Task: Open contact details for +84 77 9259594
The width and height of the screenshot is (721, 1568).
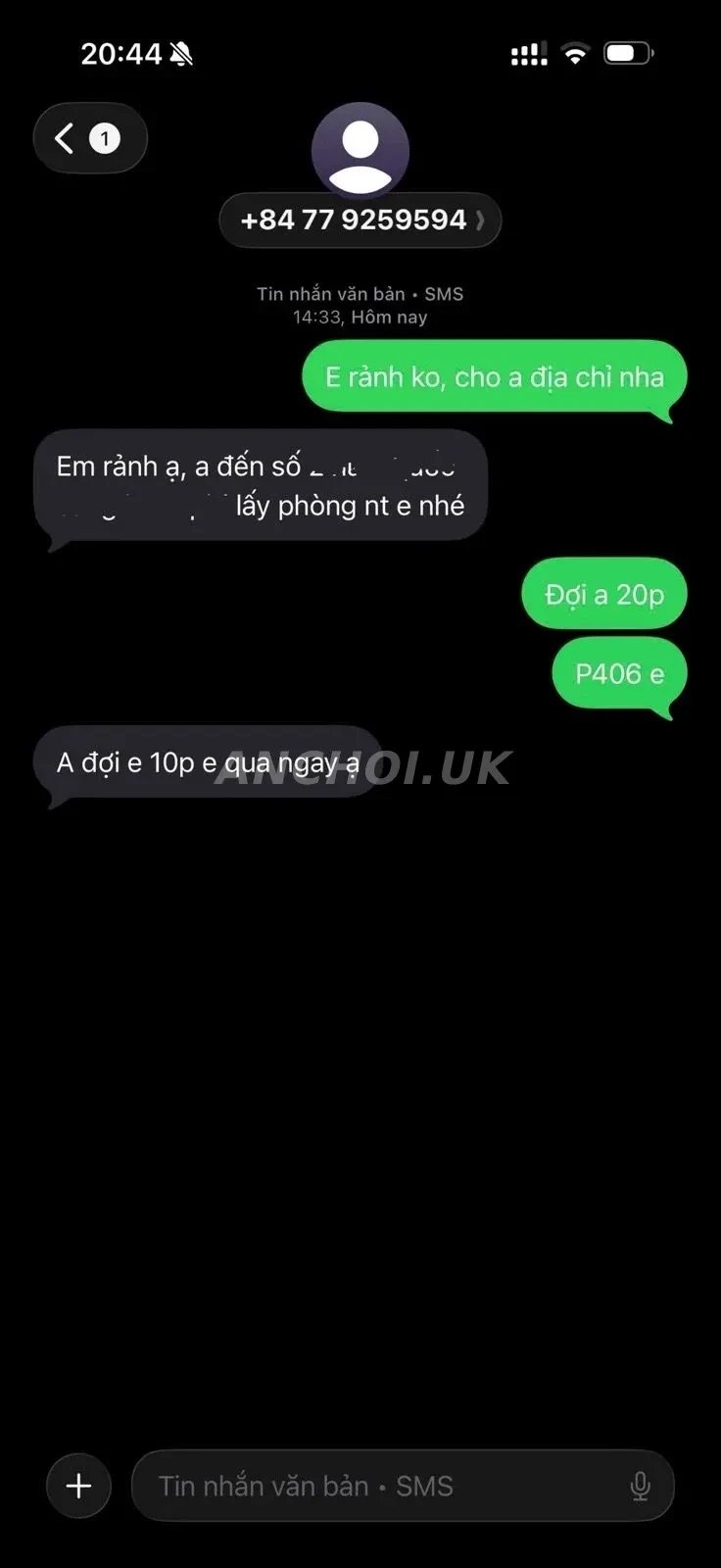Action: coord(360,220)
